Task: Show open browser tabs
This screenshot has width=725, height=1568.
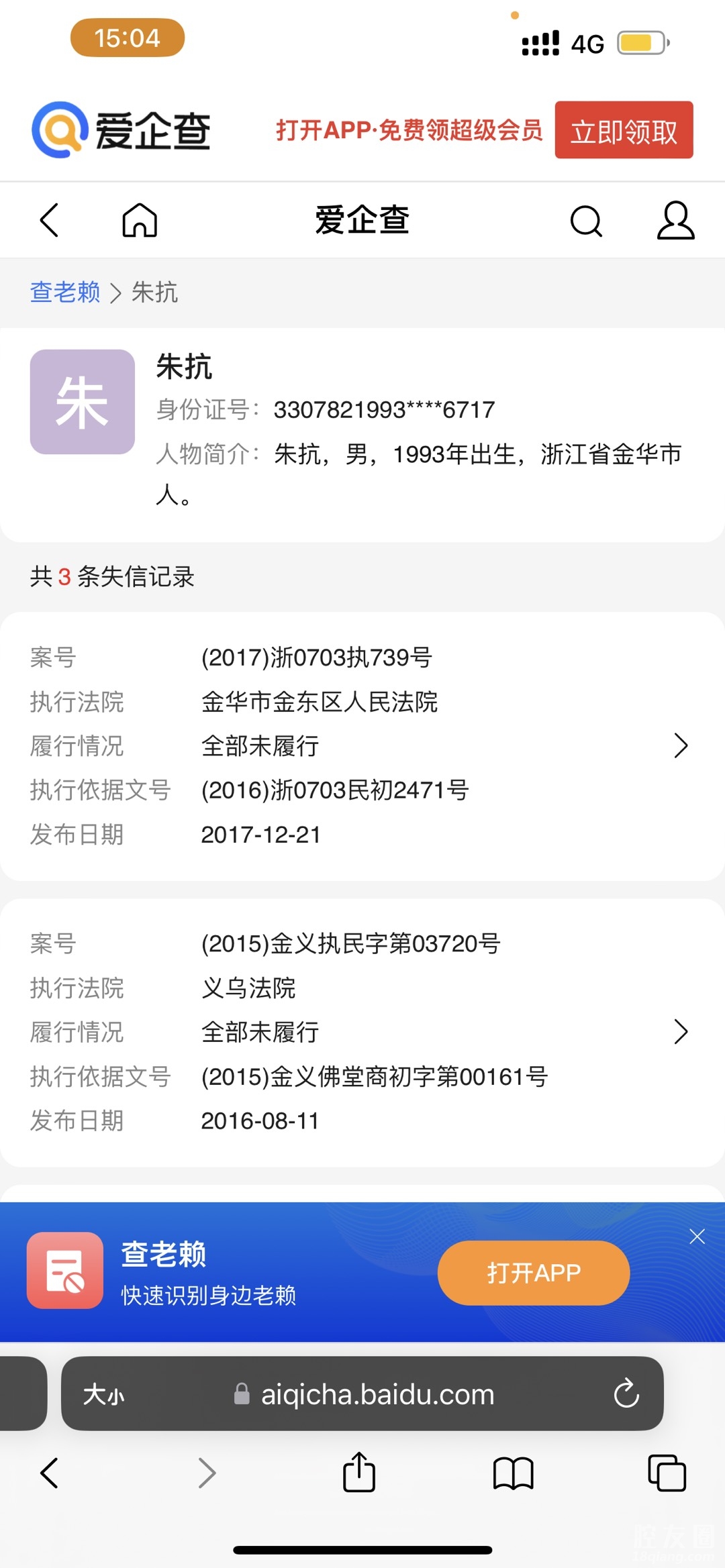Action: [667, 1473]
